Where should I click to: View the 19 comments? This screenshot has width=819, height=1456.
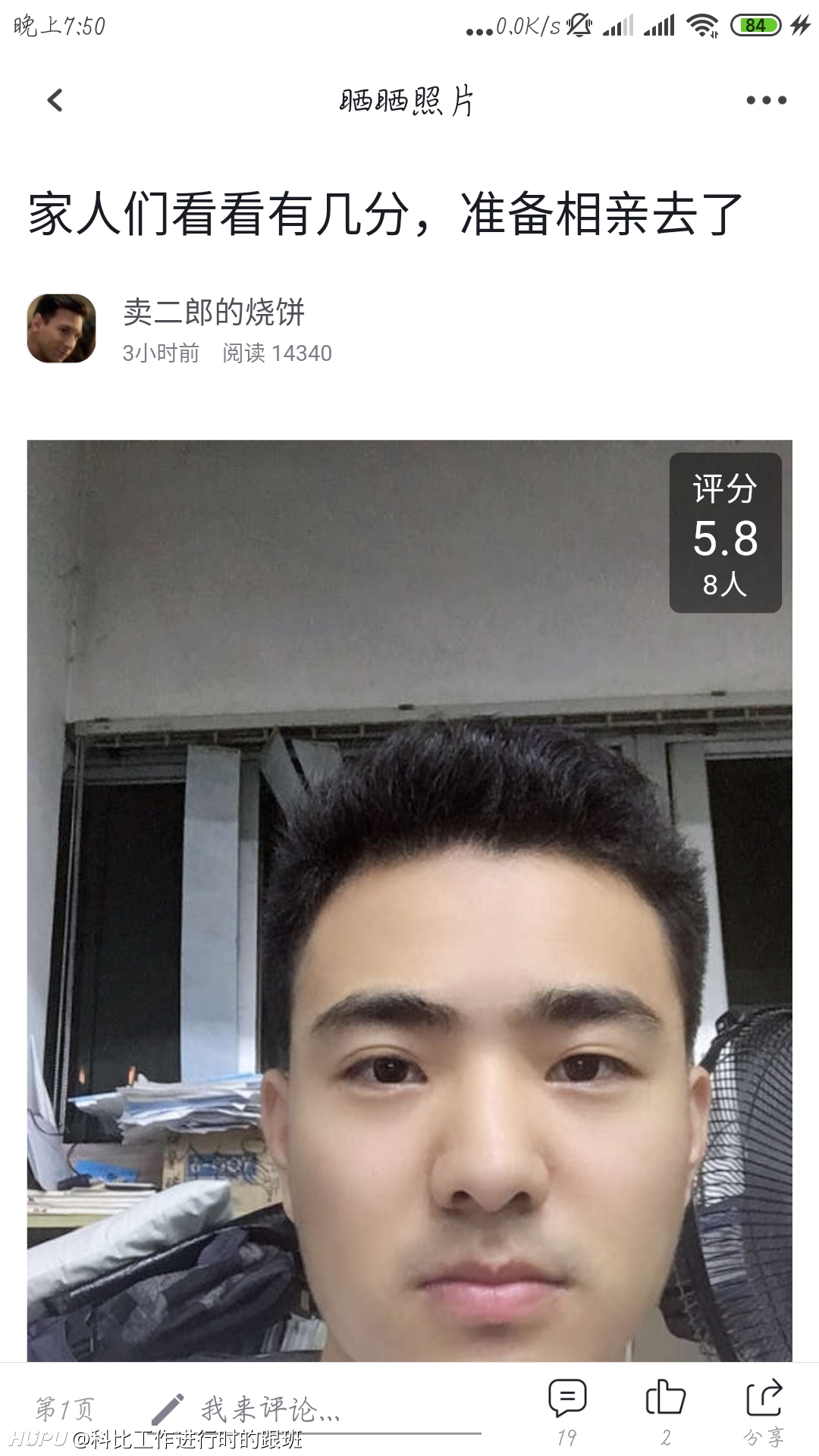[x=567, y=1413]
